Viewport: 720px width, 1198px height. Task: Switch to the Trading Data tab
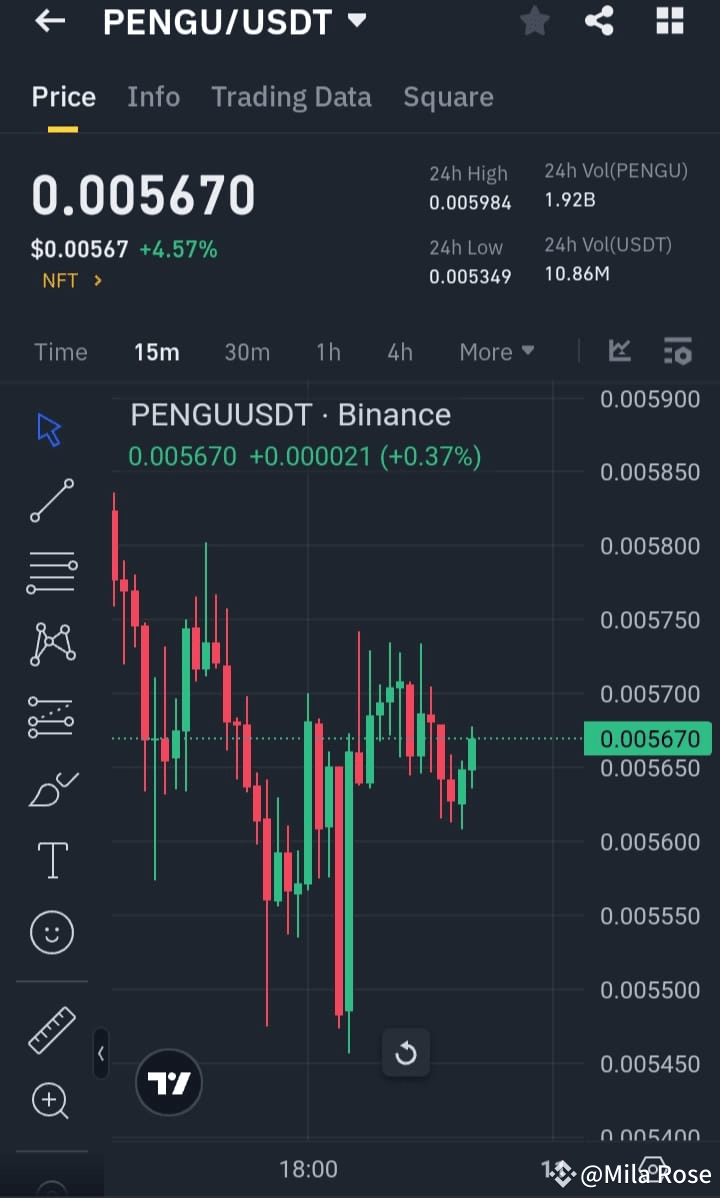(291, 96)
